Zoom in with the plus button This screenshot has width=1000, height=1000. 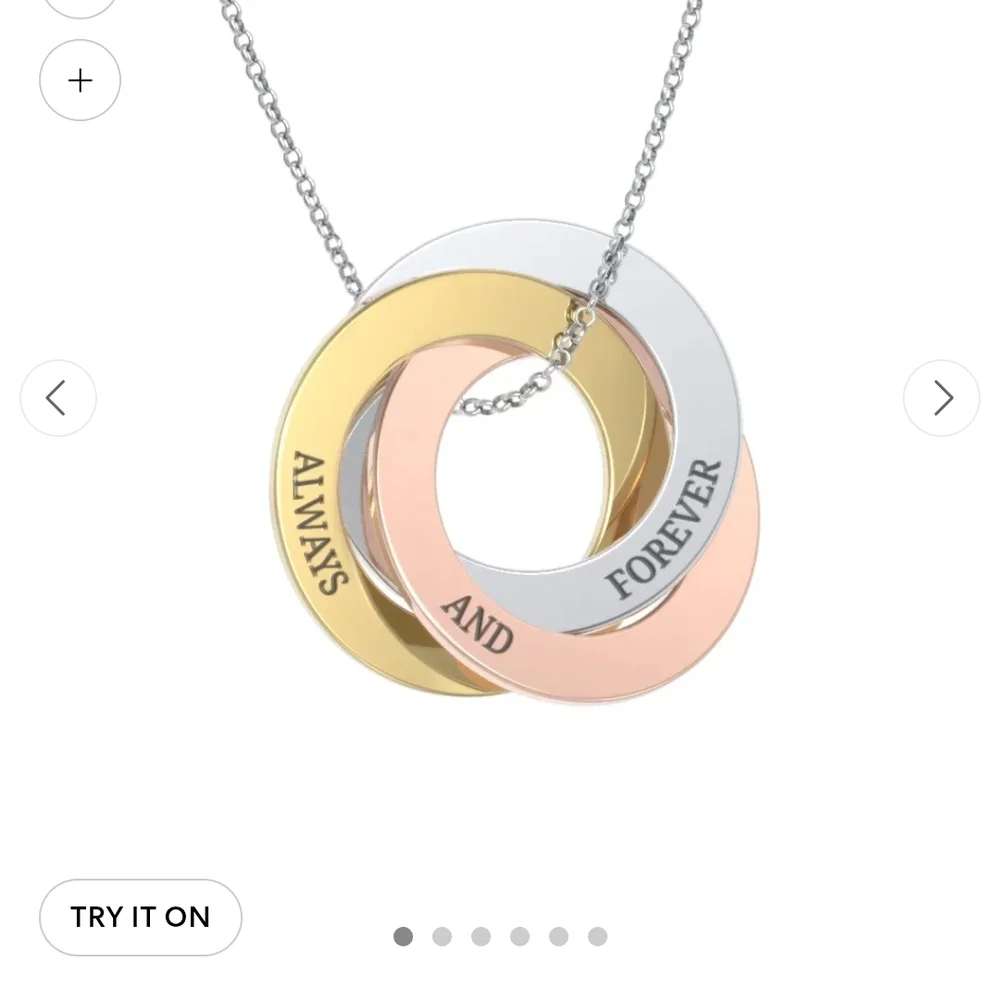[x=80, y=81]
